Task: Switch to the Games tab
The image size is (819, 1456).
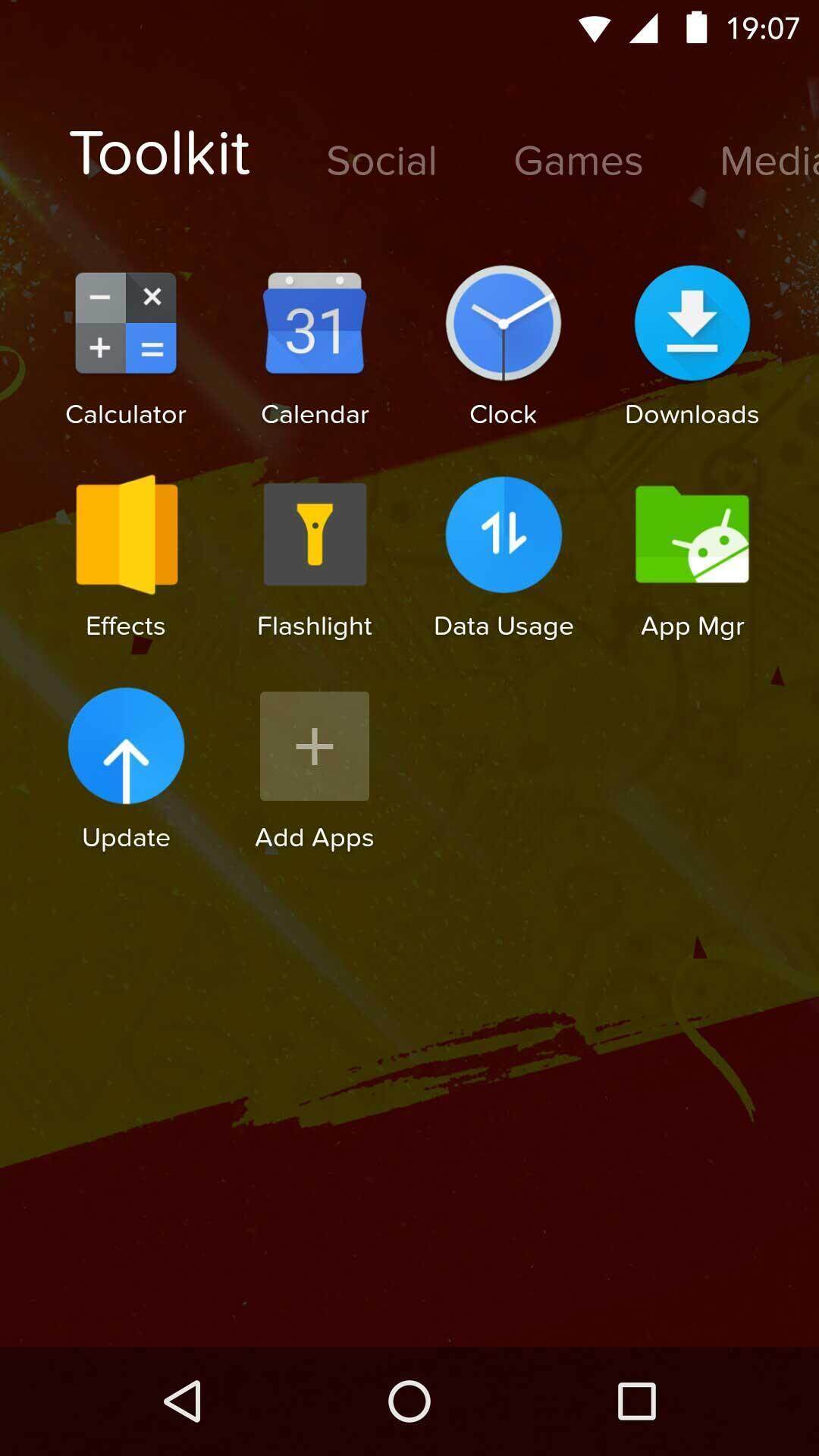Action: [578, 161]
